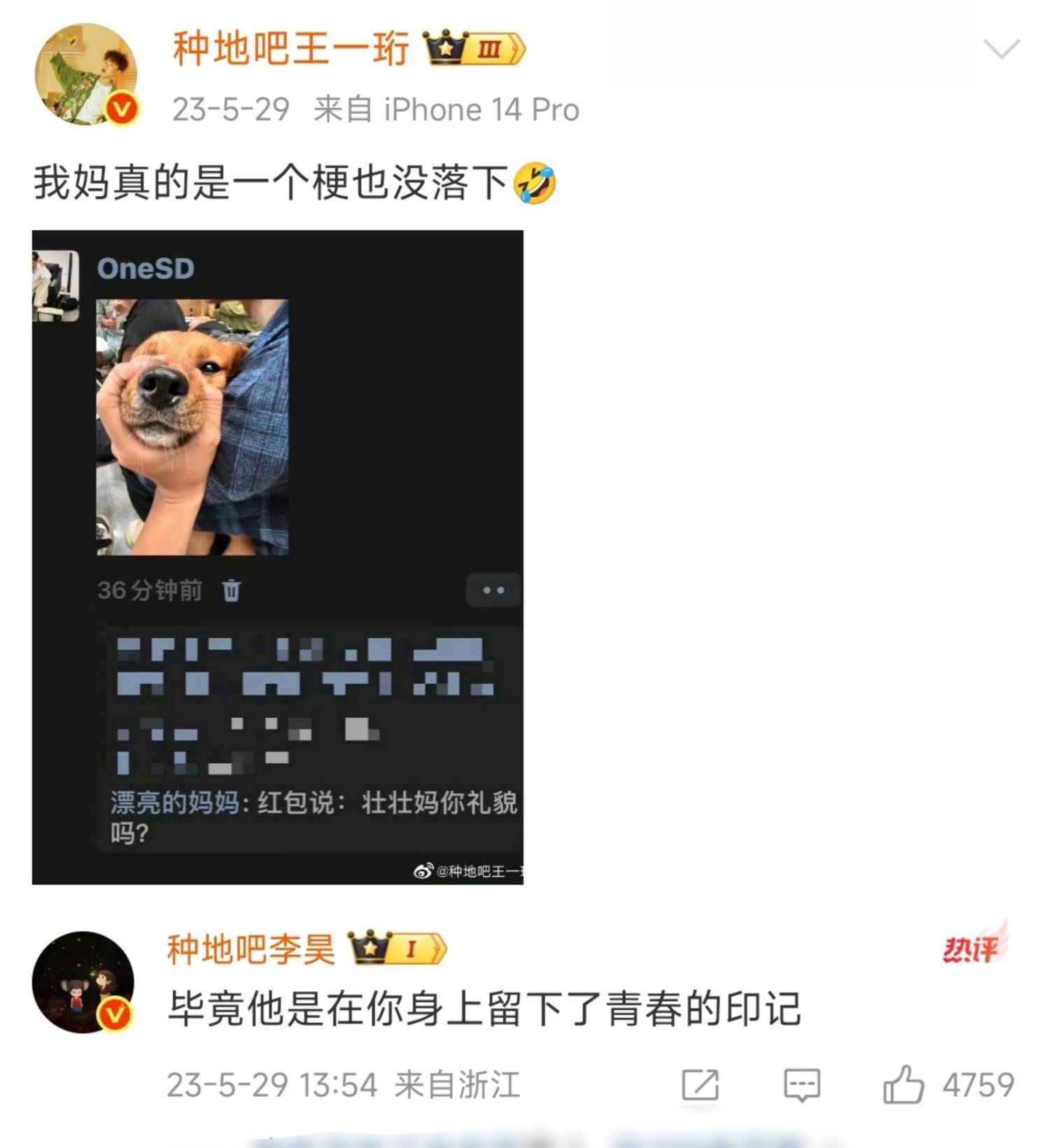This screenshot has width=1049, height=1148.
Task: Open 种地吧李昊's profile avatar
Action: [x=83, y=982]
